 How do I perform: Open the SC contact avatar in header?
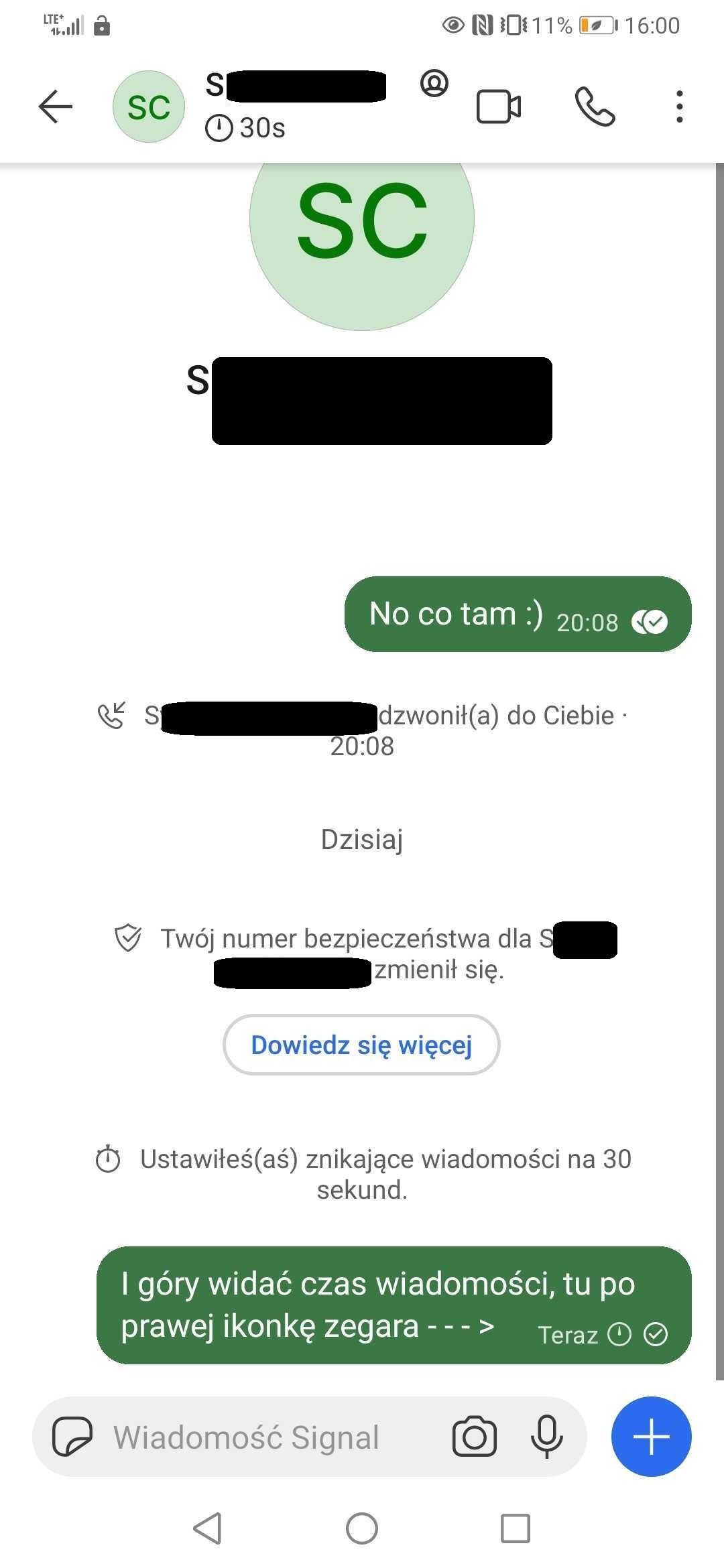[148, 107]
